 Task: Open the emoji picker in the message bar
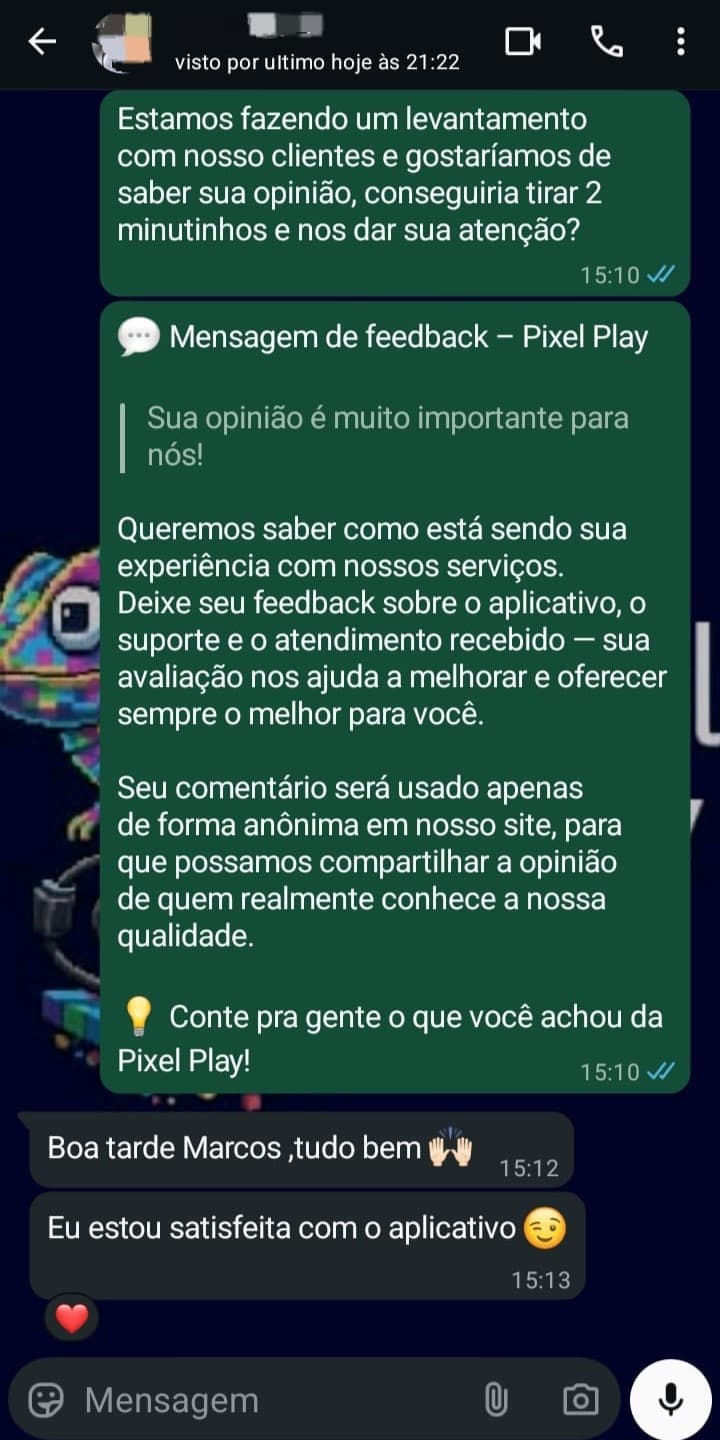pos(46,1399)
